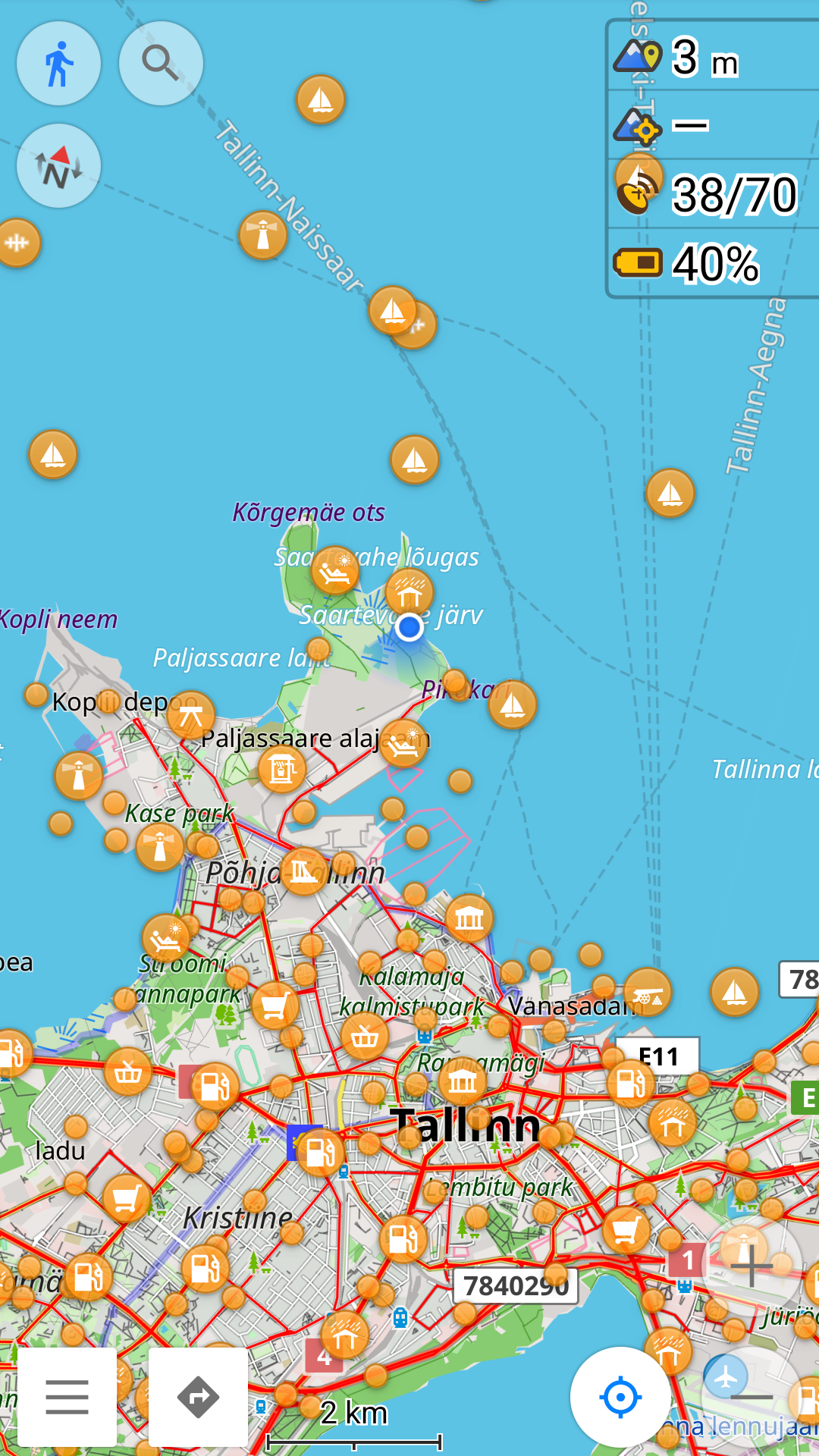Tap the blue current location dot
Viewport: 819px width, 1456px height.
coord(409,627)
